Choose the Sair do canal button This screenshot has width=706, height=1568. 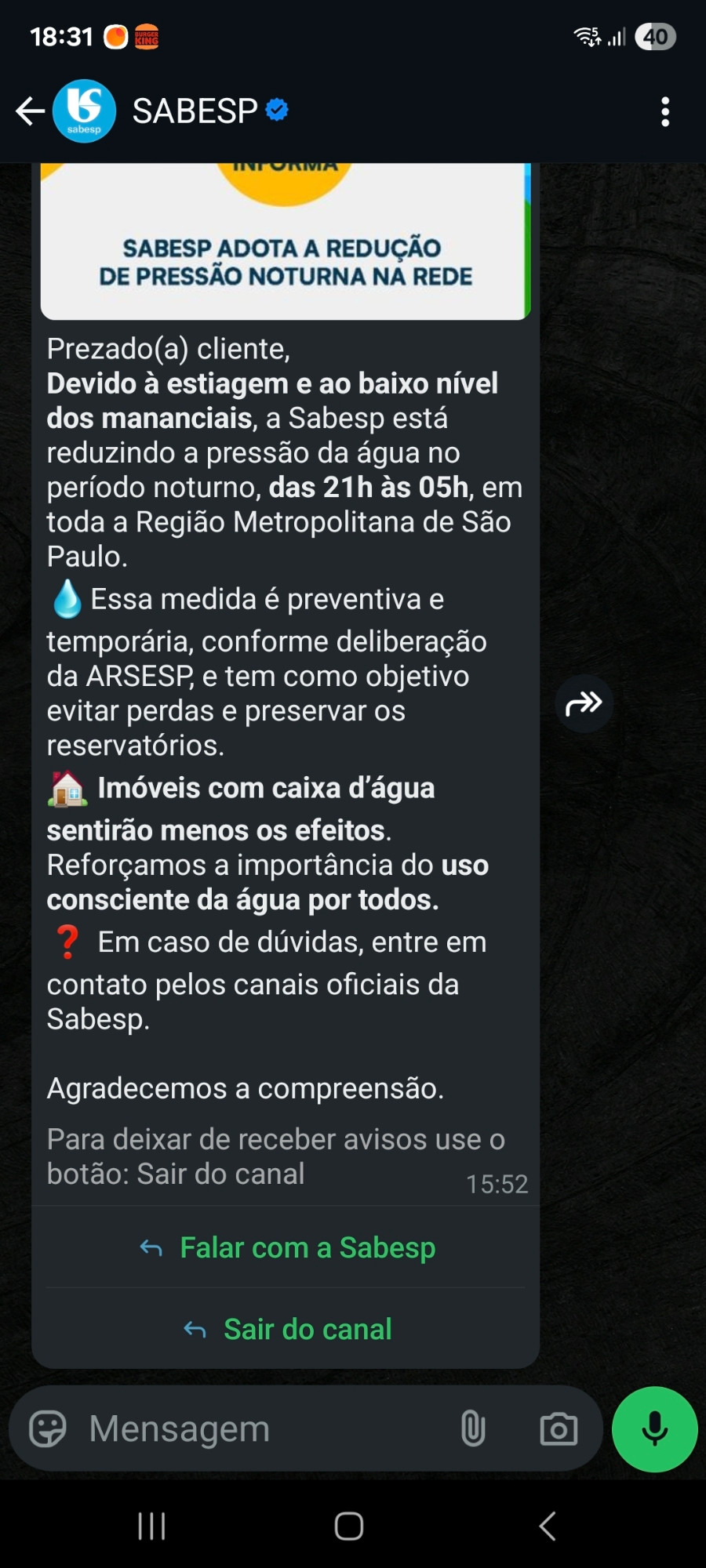[x=287, y=1329]
